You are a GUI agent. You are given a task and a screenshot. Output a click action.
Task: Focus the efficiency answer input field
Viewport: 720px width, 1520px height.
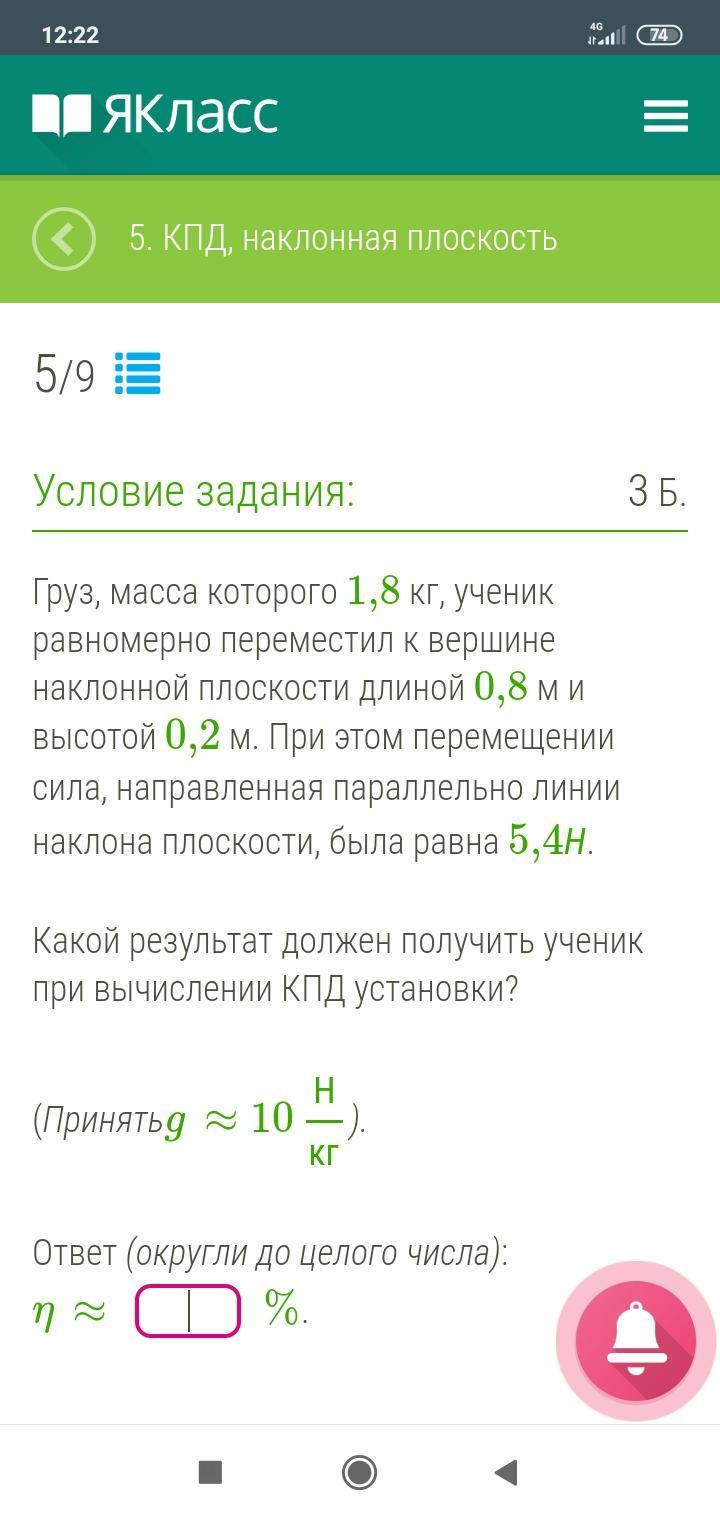click(188, 1311)
